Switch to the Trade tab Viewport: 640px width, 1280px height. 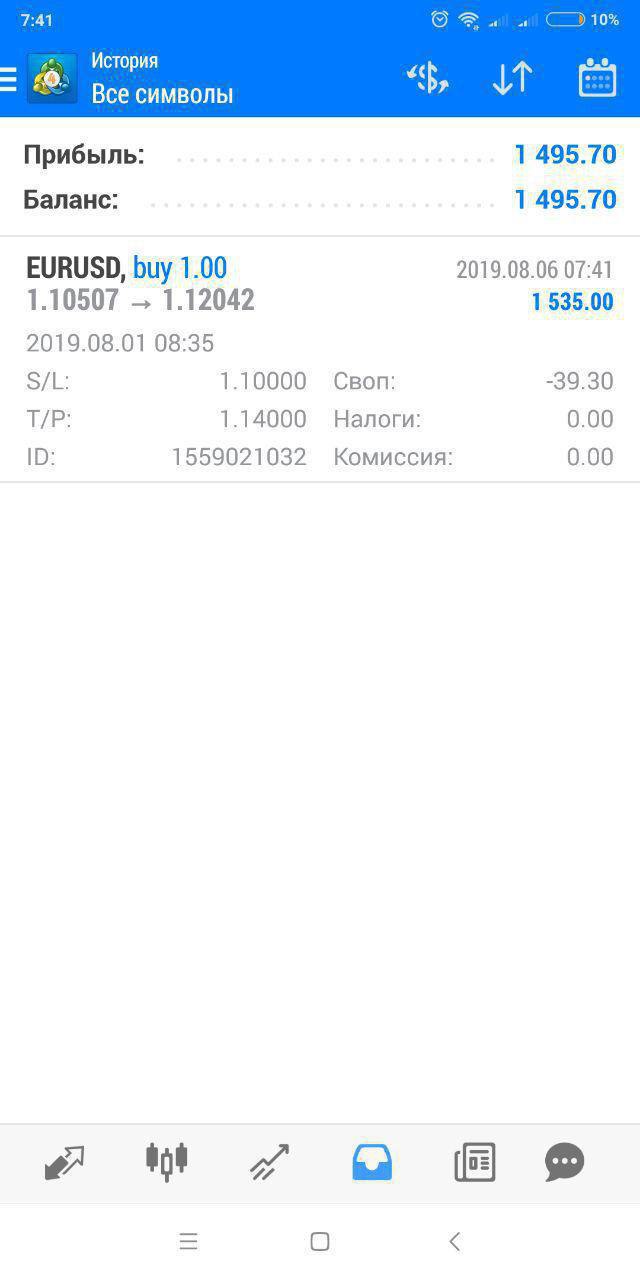click(x=269, y=1162)
